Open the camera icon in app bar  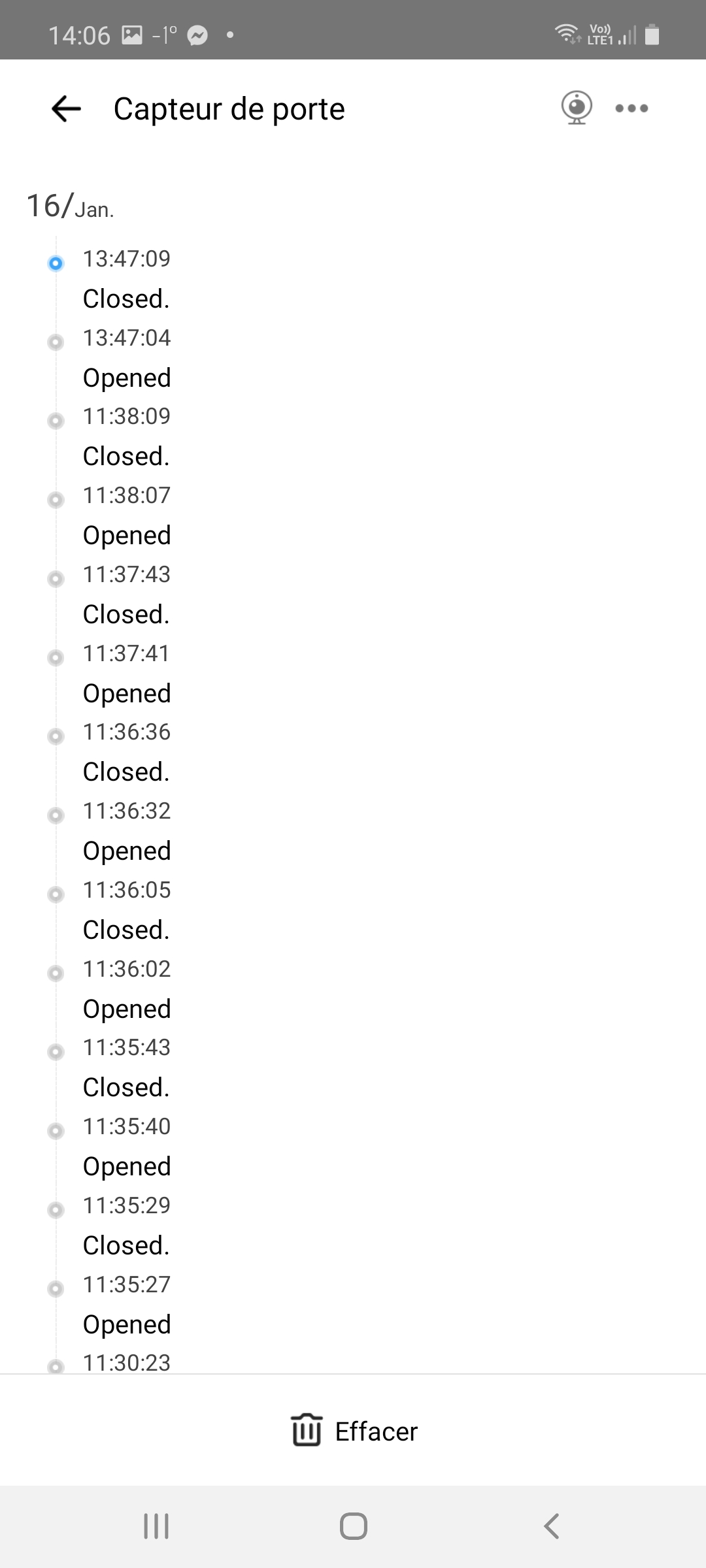[577, 108]
